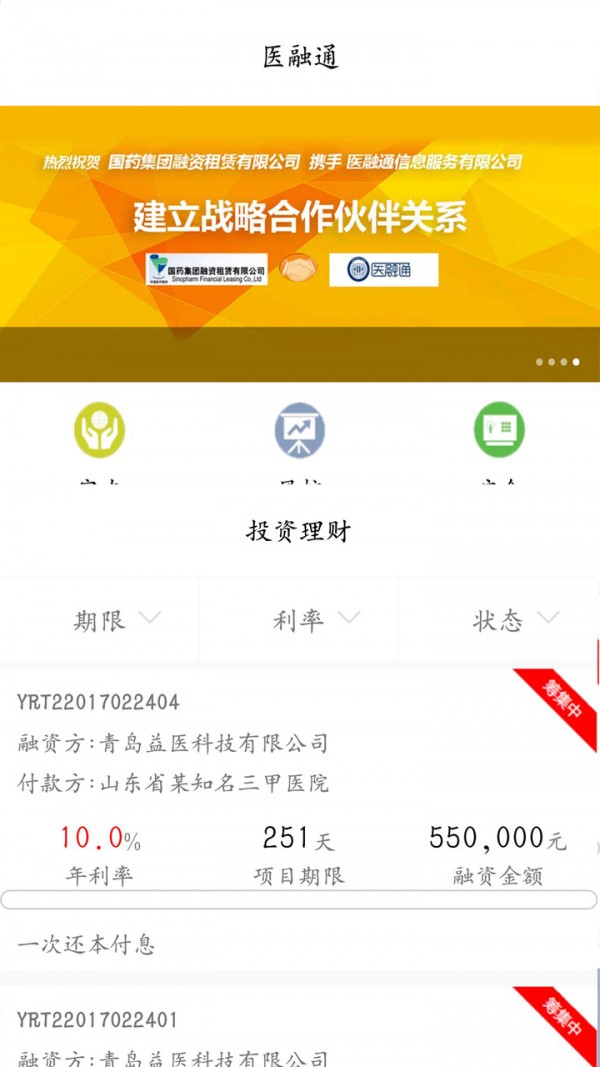The width and height of the screenshot is (600, 1067).
Task: Open the blue presentation chart icon
Action: (300, 430)
